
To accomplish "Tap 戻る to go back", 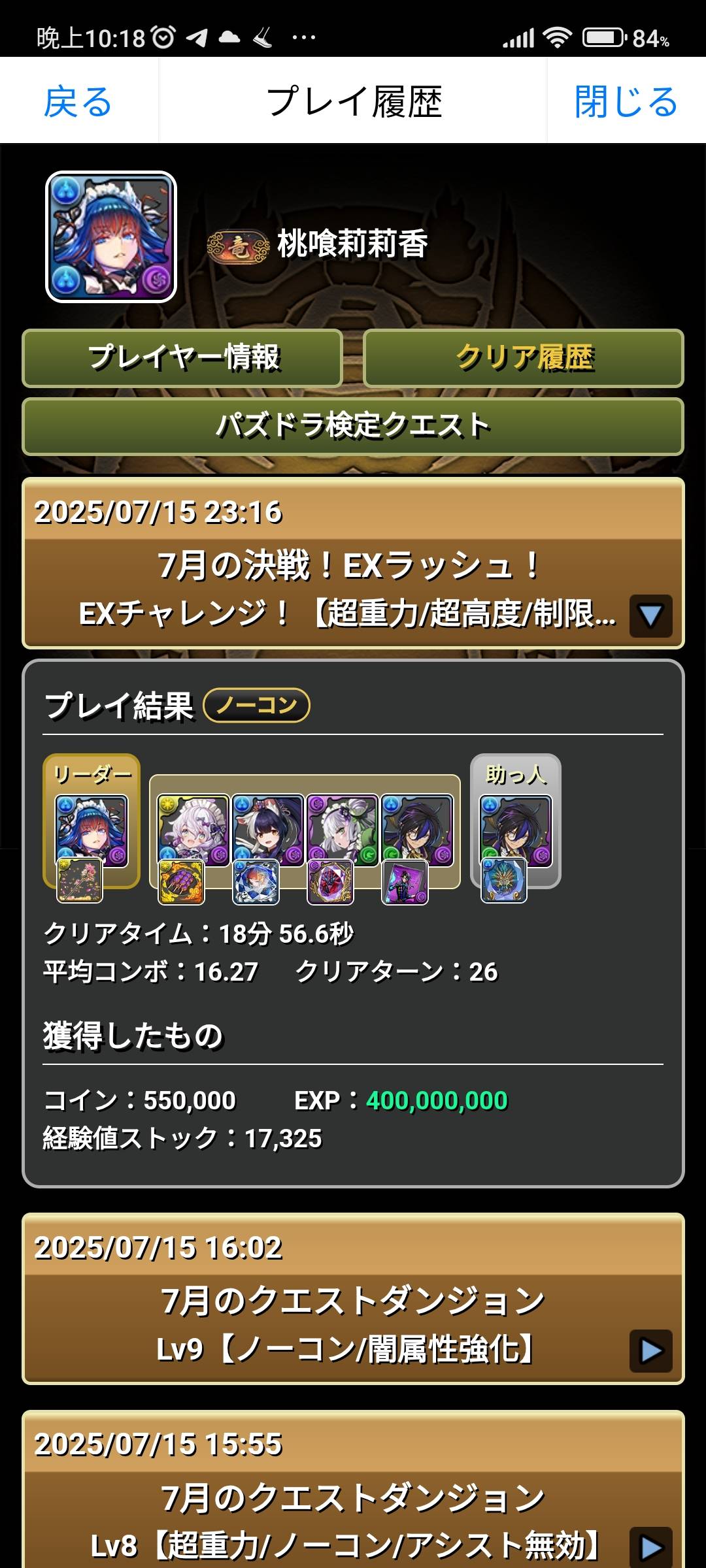I will (78, 101).
